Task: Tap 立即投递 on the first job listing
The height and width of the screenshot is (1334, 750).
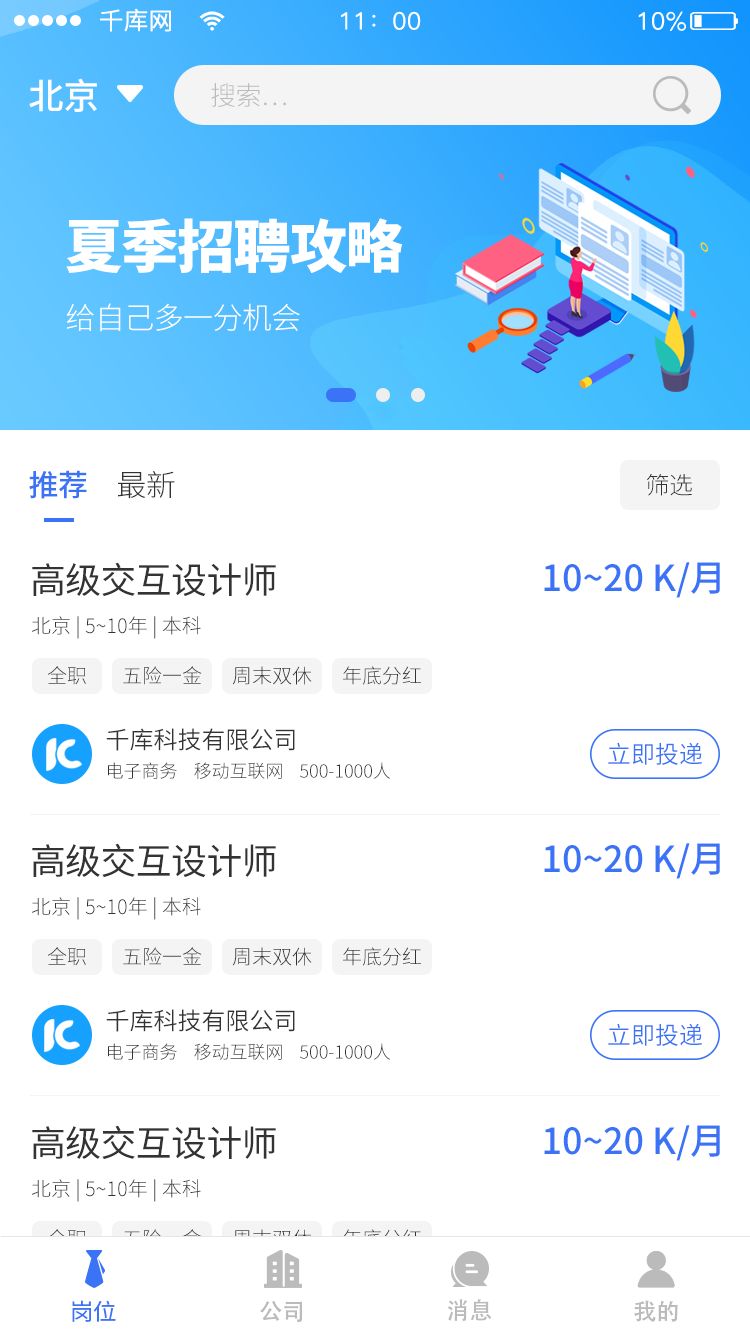Action: point(654,754)
